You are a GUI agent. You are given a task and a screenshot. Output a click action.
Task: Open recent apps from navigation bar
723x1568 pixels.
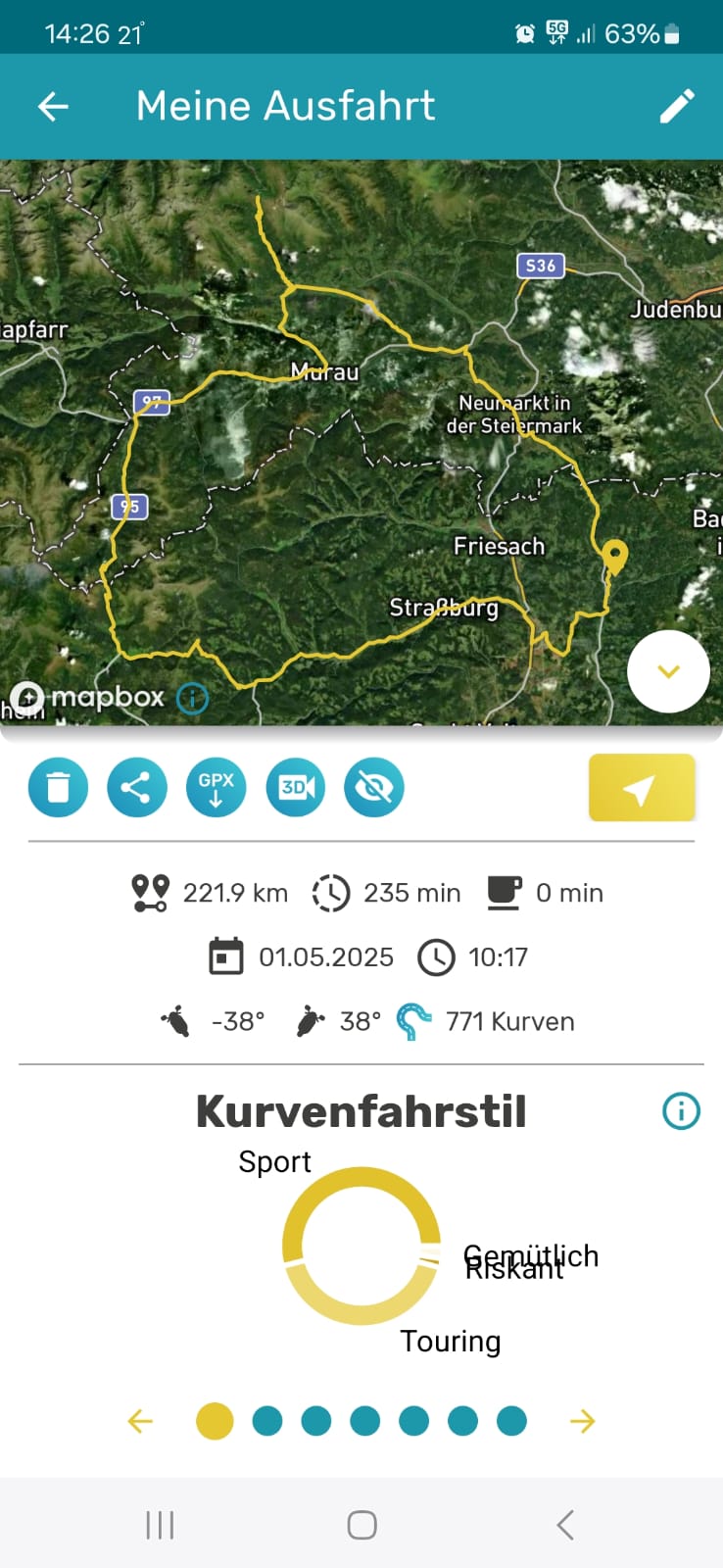(160, 1525)
